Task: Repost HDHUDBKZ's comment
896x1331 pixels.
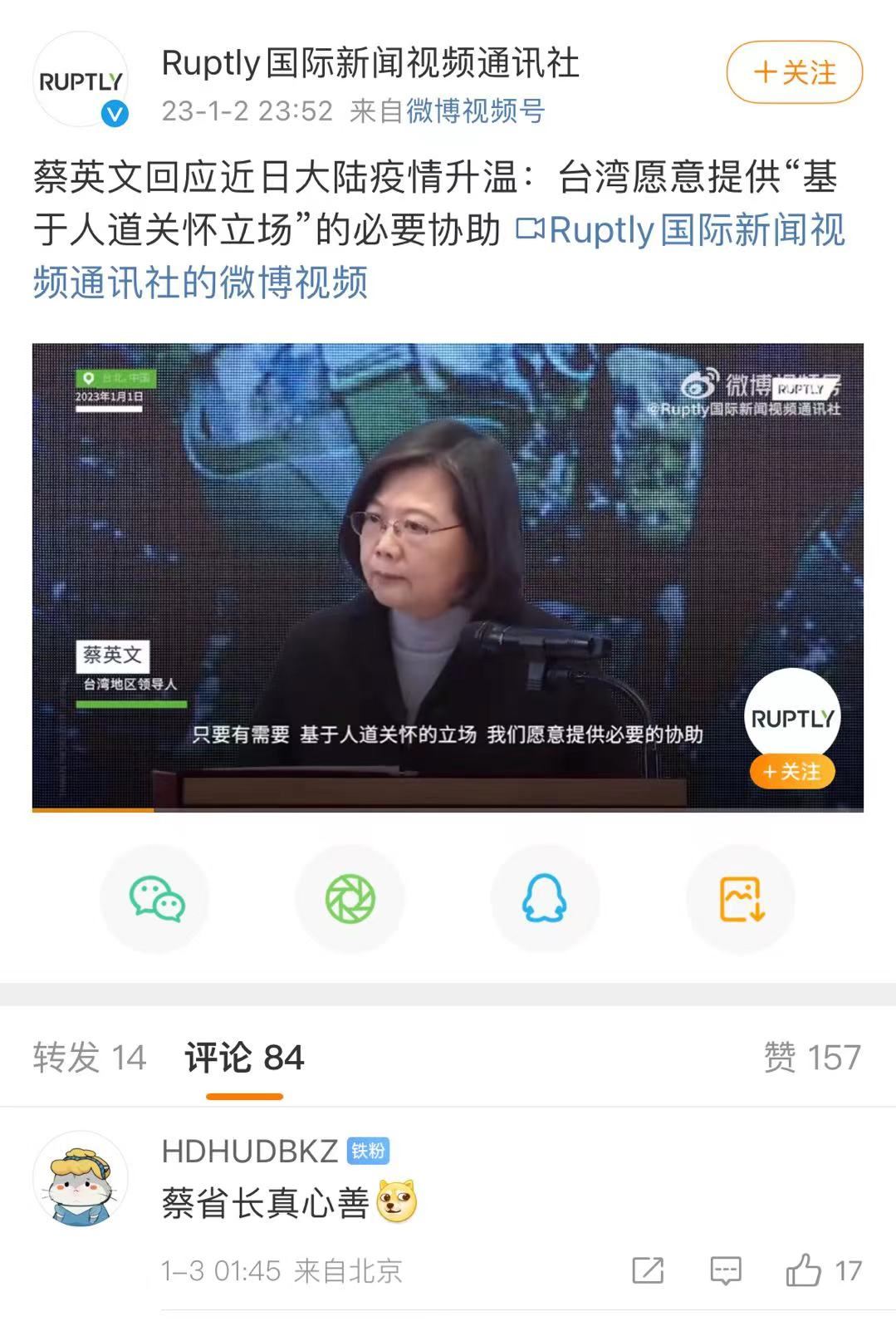Action: 648,1270
